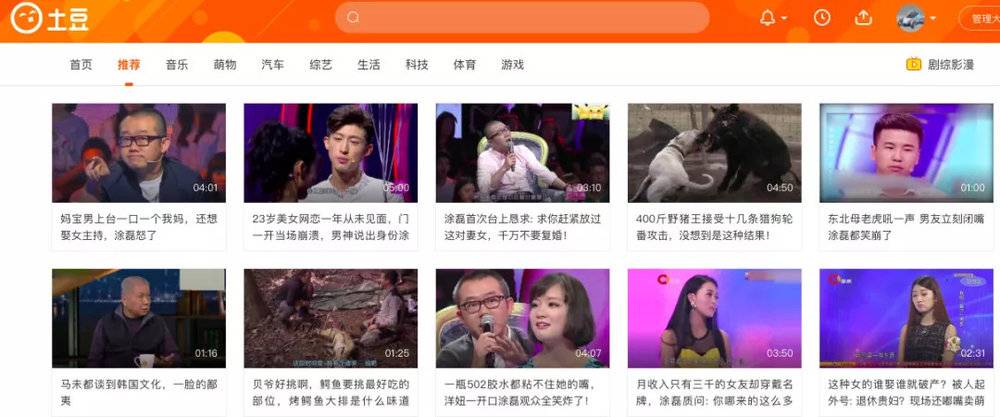Open the search box at the top
Image resolution: width=1000 pixels, height=417 pixels.
(522, 18)
